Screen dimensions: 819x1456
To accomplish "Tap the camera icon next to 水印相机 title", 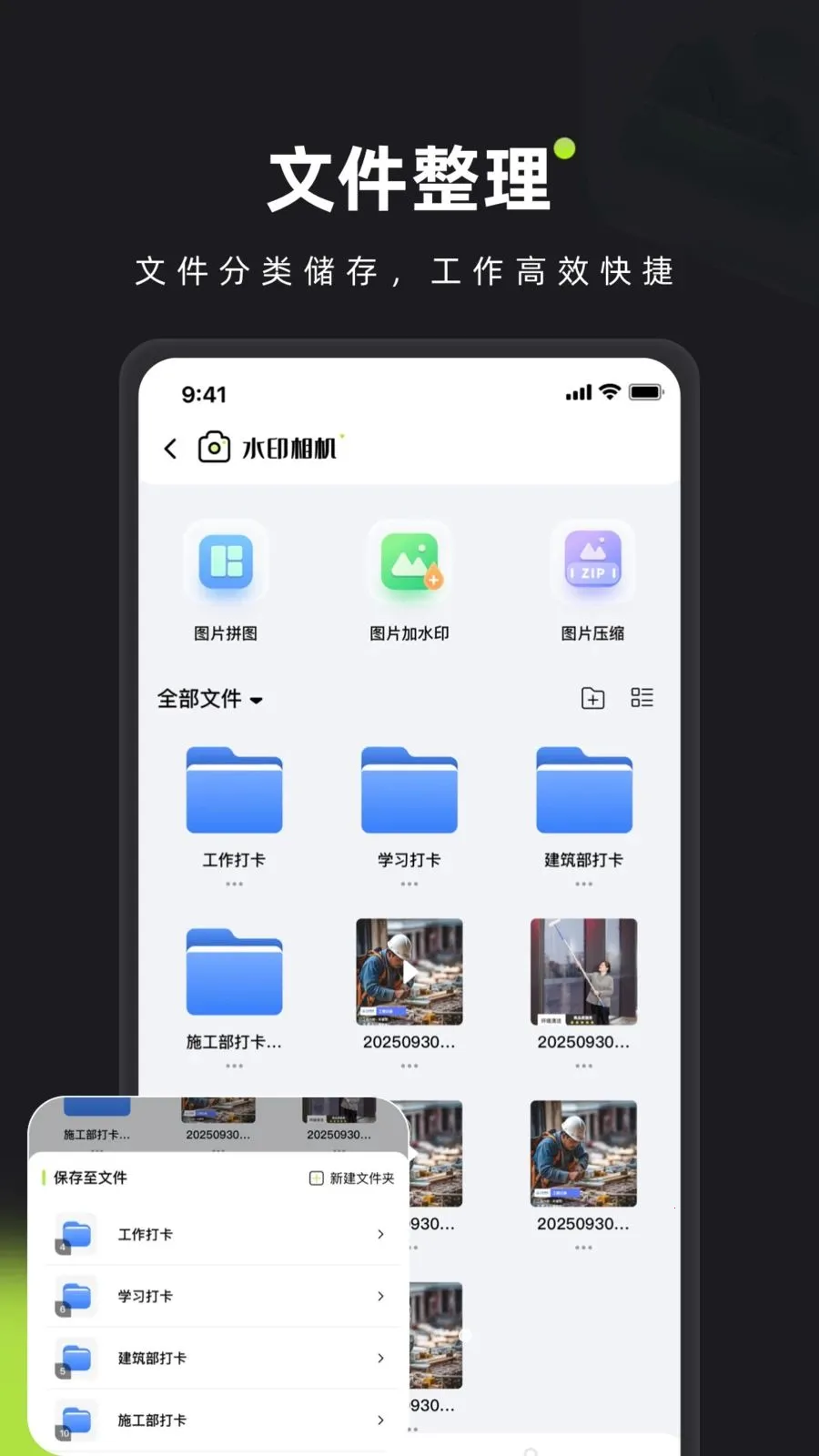I will (212, 447).
